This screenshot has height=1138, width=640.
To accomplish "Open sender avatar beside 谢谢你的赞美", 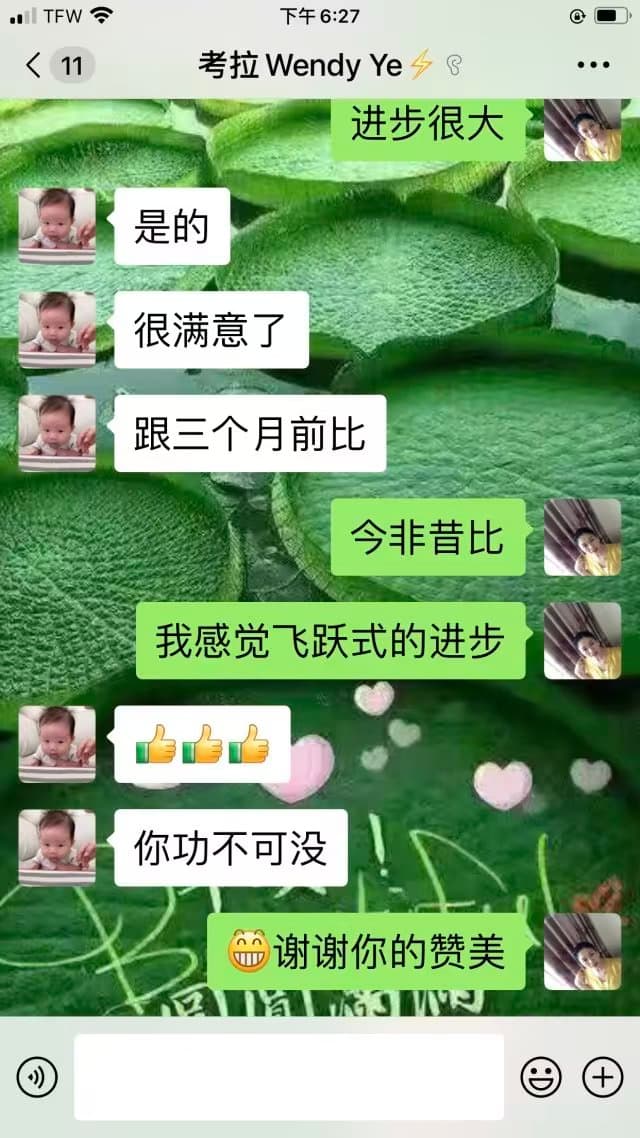I will (582, 951).
